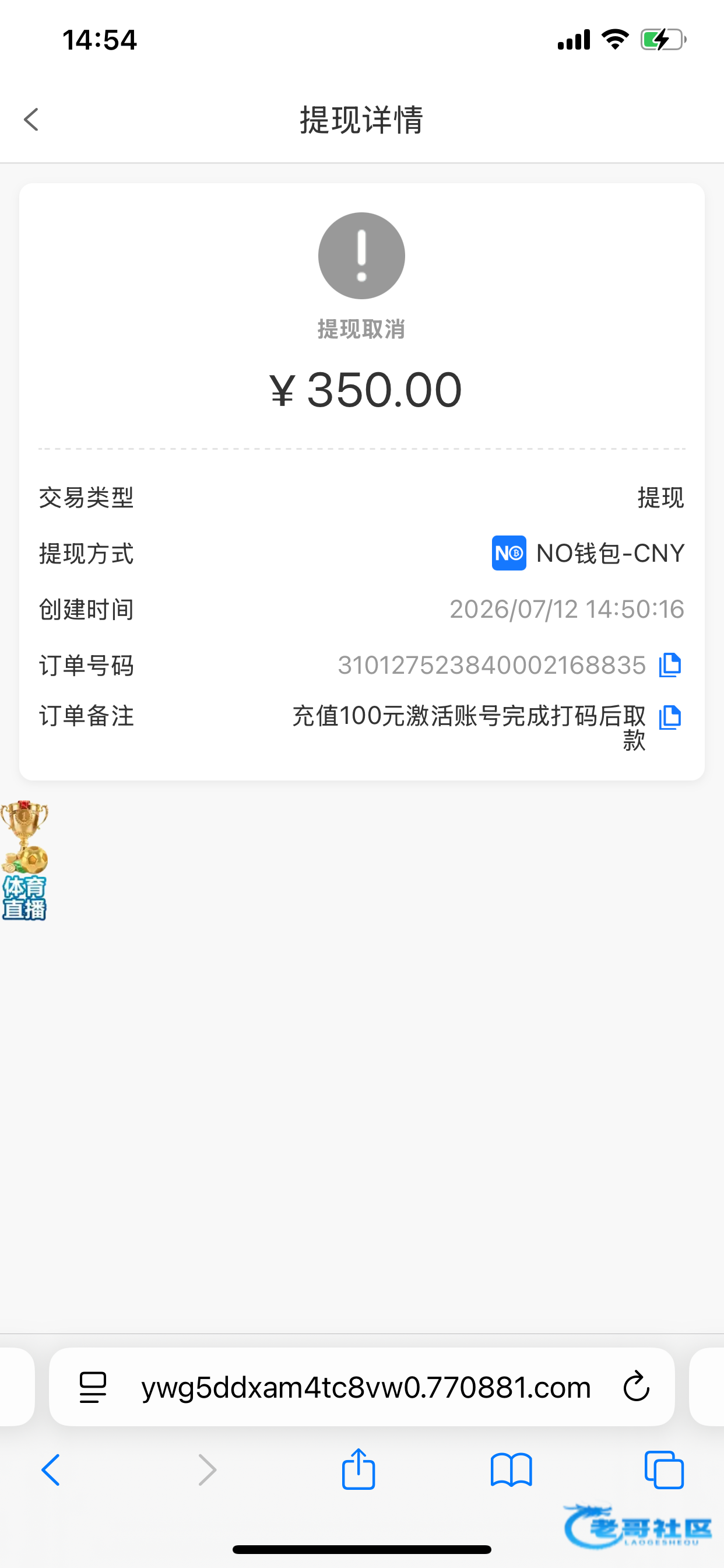Go back from the 提现详情 page
724x1568 pixels.
31,120
